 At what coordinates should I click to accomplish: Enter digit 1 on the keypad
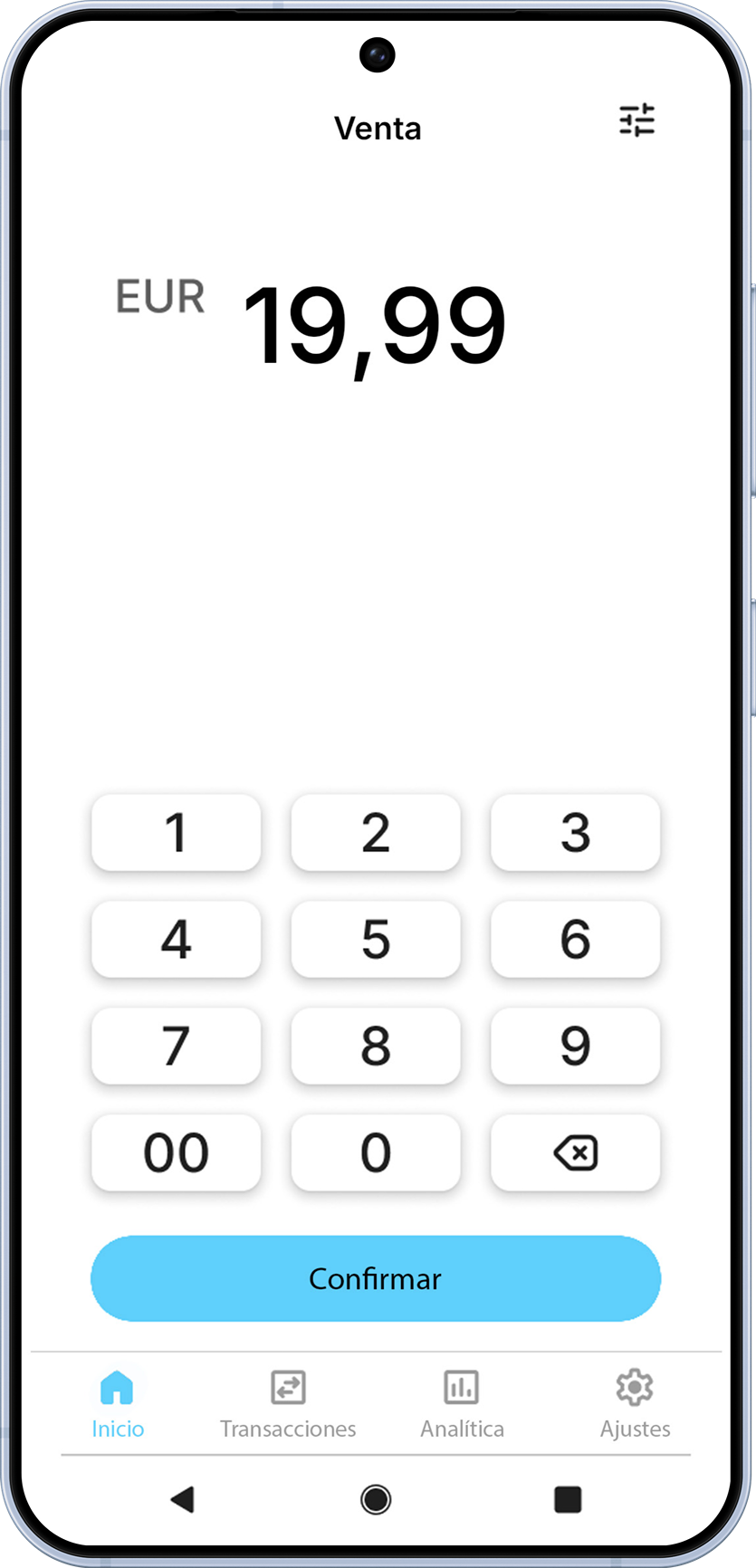click(177, 832)
